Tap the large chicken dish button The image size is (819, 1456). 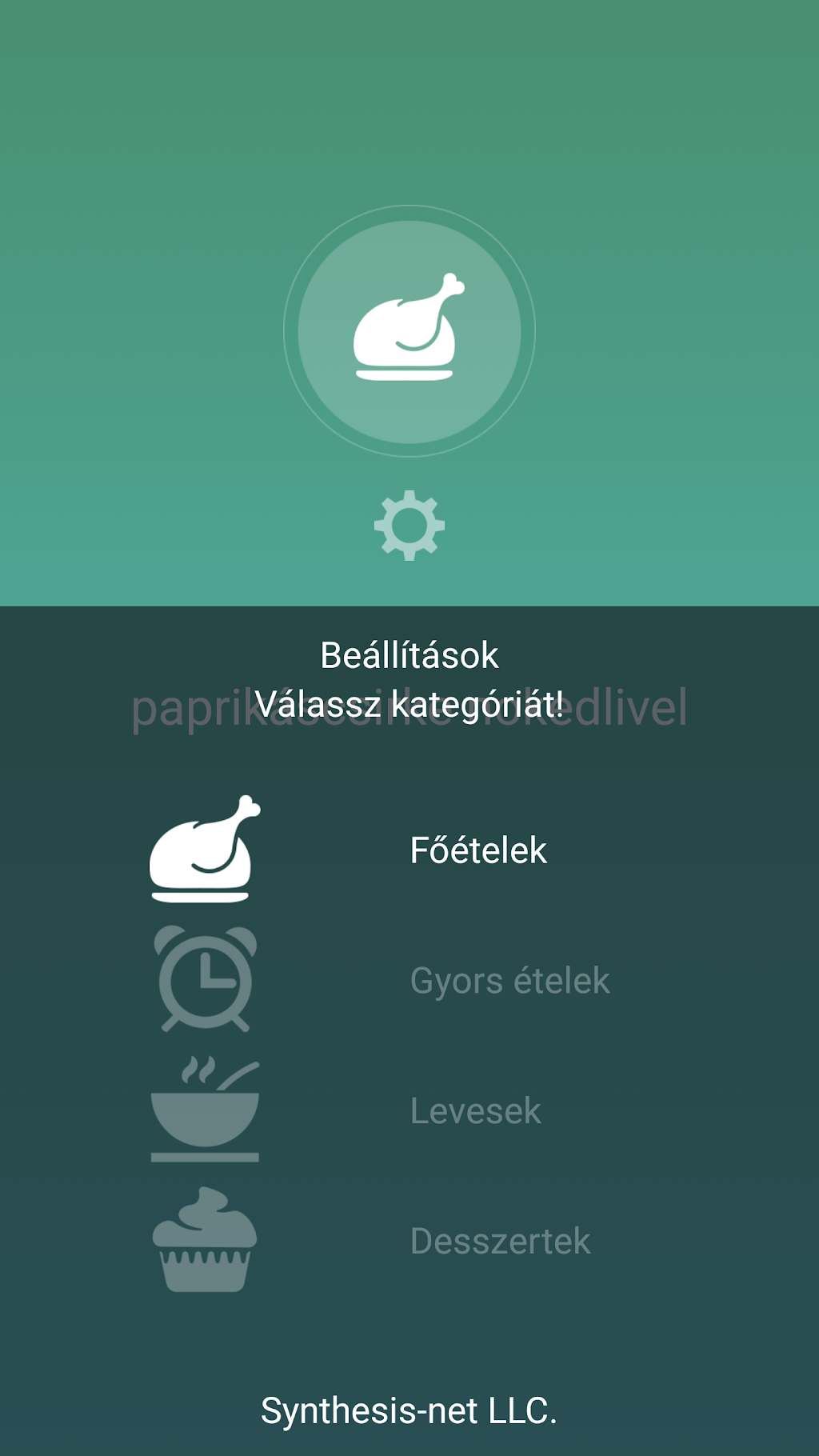click(409, 331)
